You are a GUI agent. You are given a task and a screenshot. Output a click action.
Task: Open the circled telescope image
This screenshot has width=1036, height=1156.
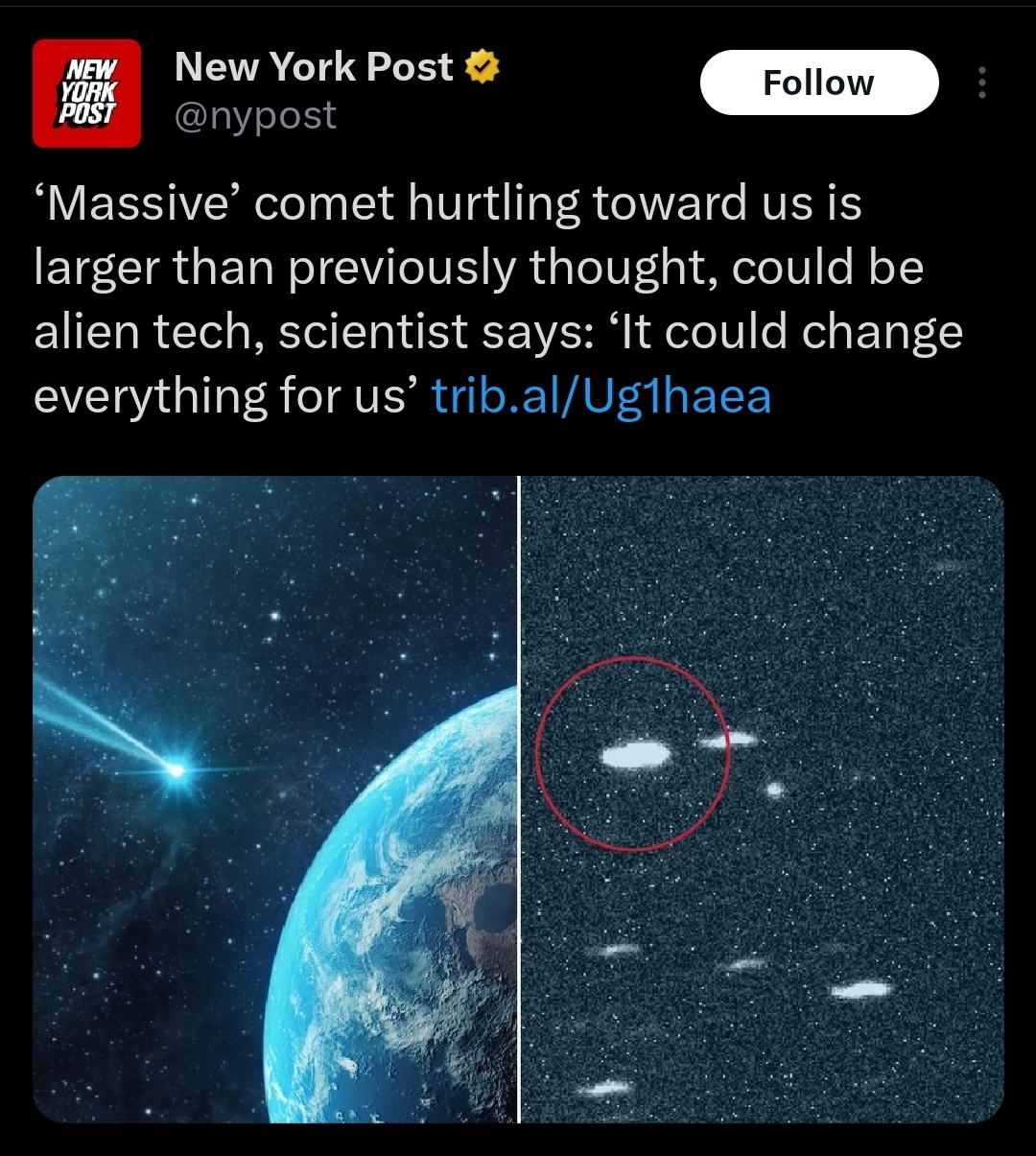tap(762, 798)
